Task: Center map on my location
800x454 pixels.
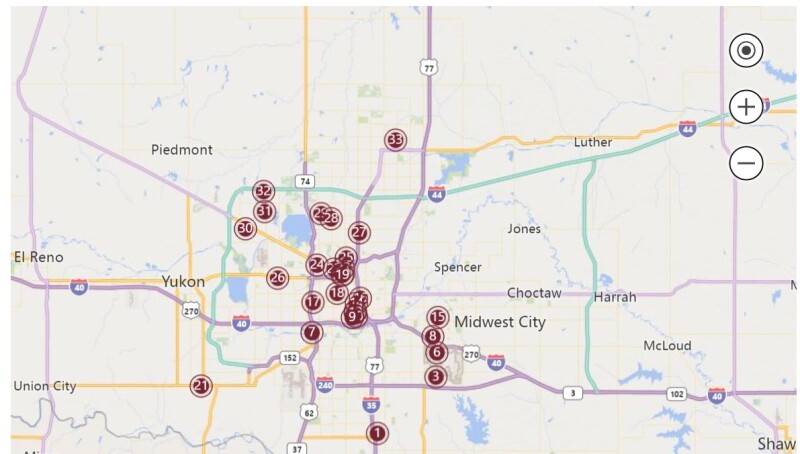Action: (746, 50)
